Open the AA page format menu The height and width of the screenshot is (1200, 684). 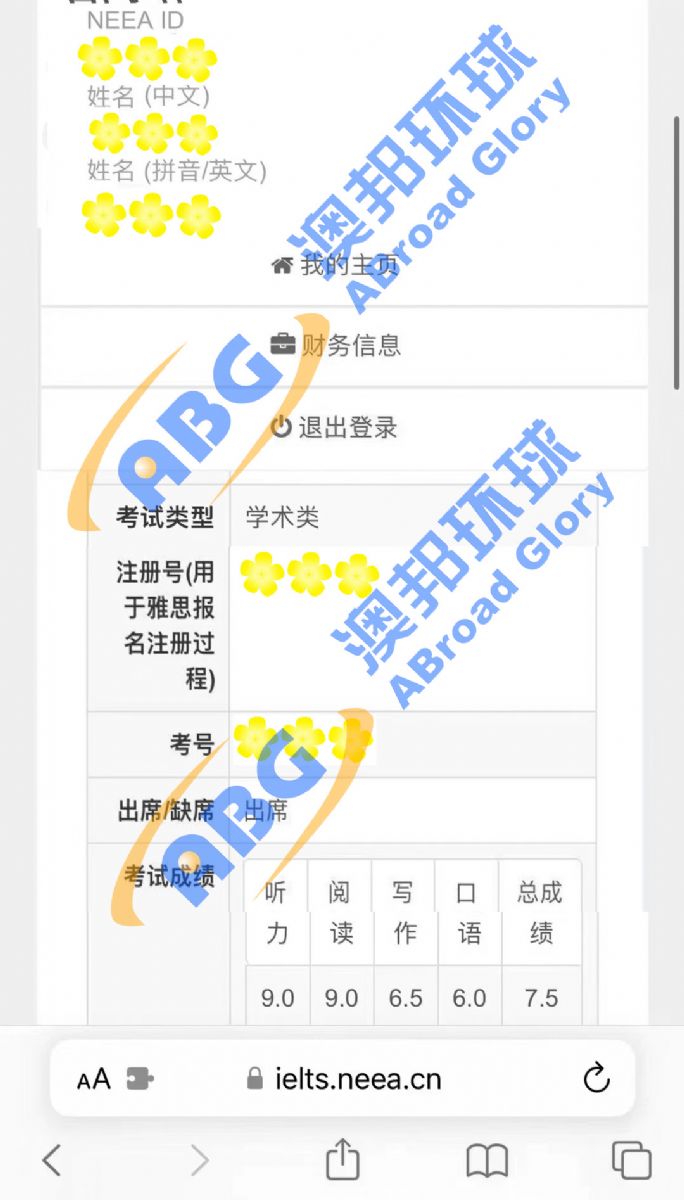94,1079
